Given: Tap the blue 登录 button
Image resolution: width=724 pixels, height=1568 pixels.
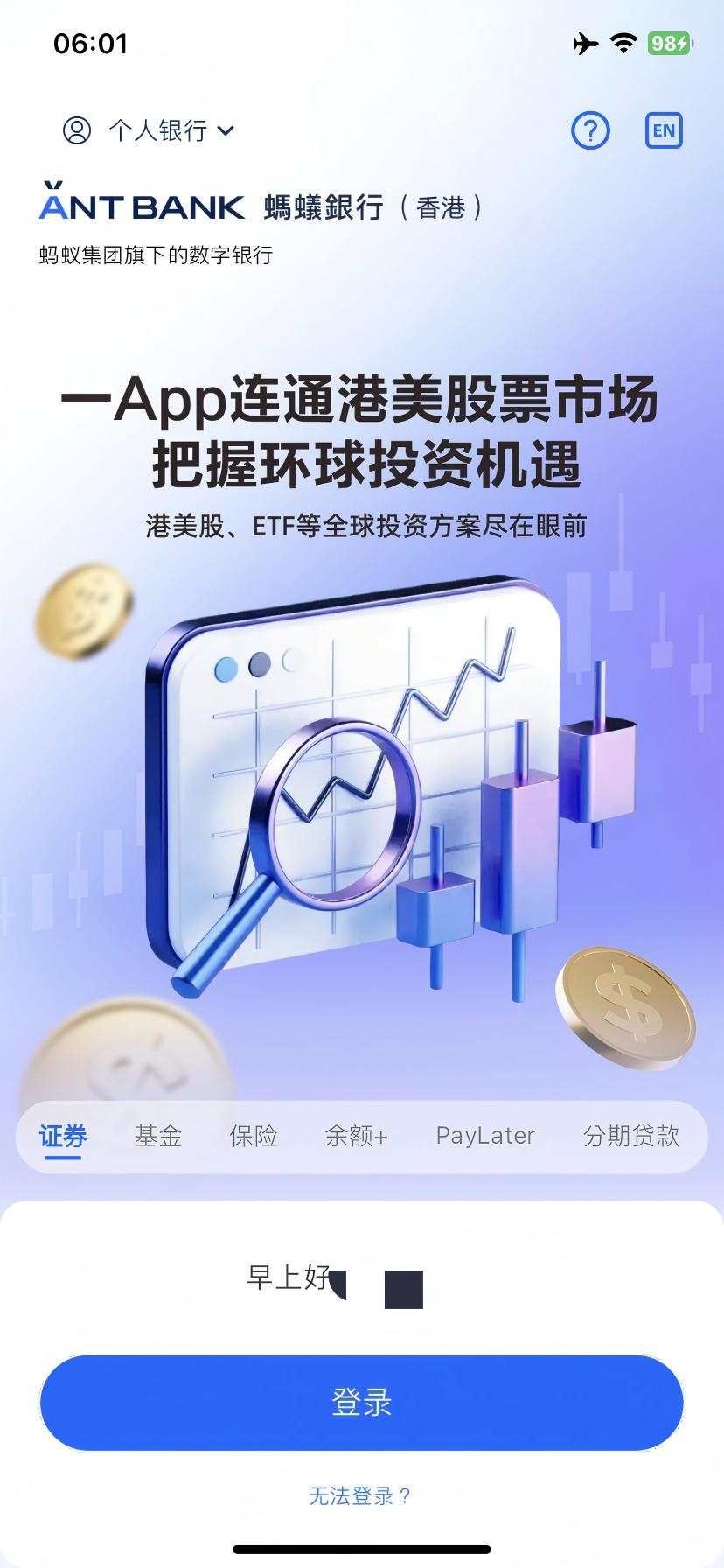Looking at the screenshot, I should coord(361,1403).
